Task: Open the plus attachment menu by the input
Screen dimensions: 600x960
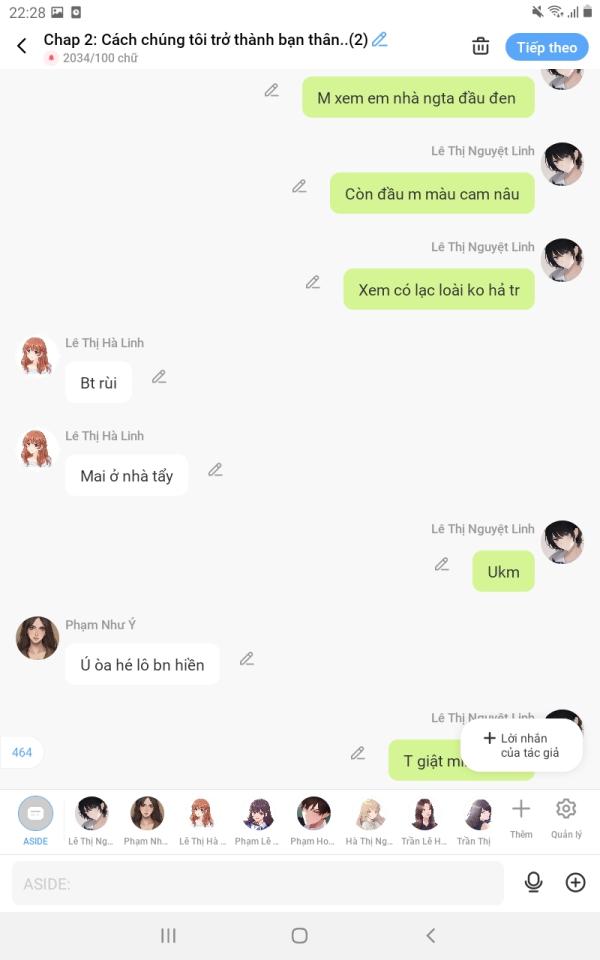Action: point(575,882)
